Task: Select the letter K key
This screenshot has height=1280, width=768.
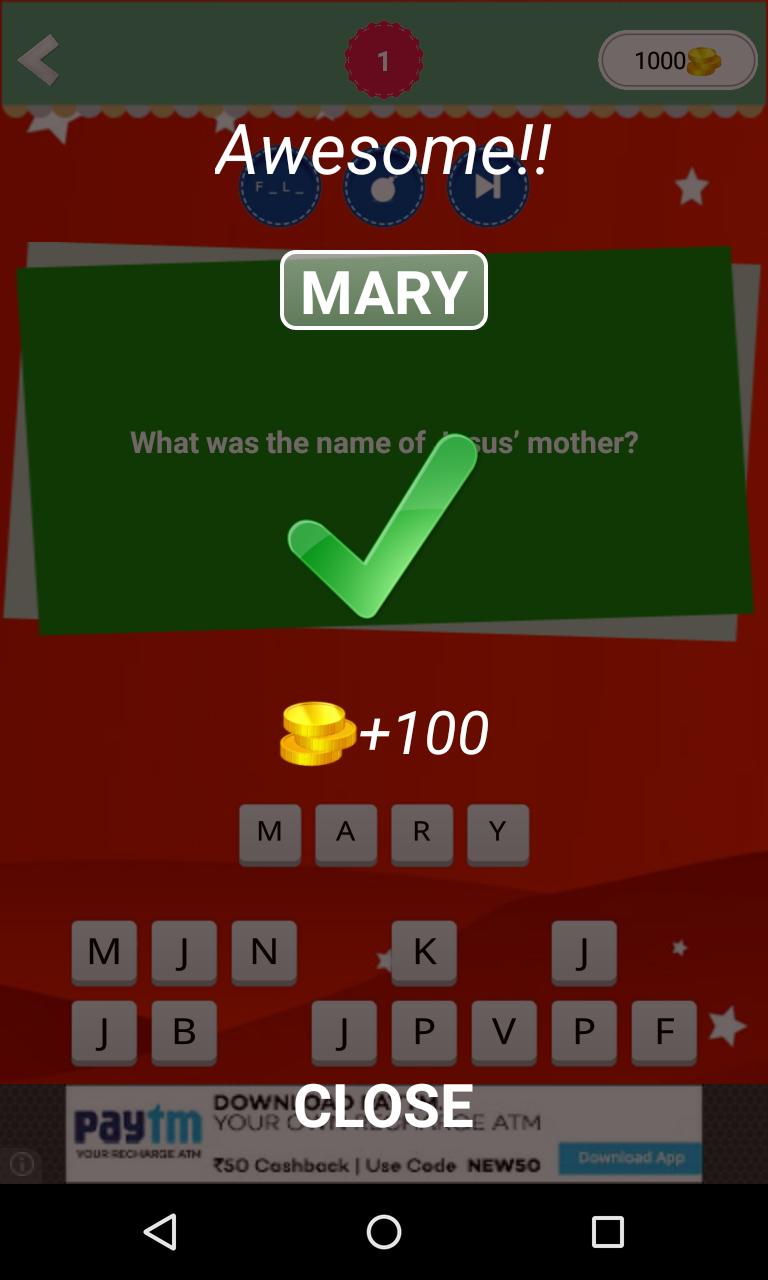Action: point(424,952)
